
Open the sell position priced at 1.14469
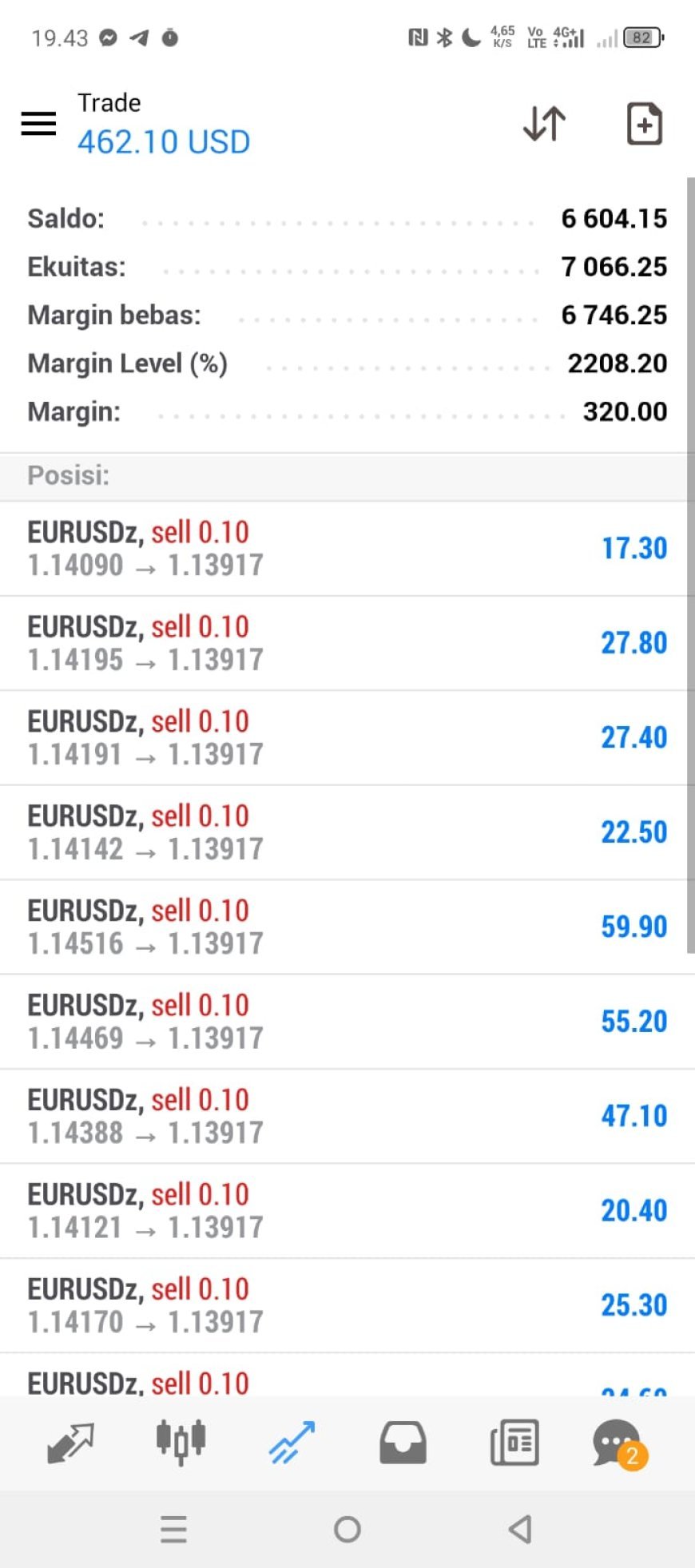tap(347, 1022)
